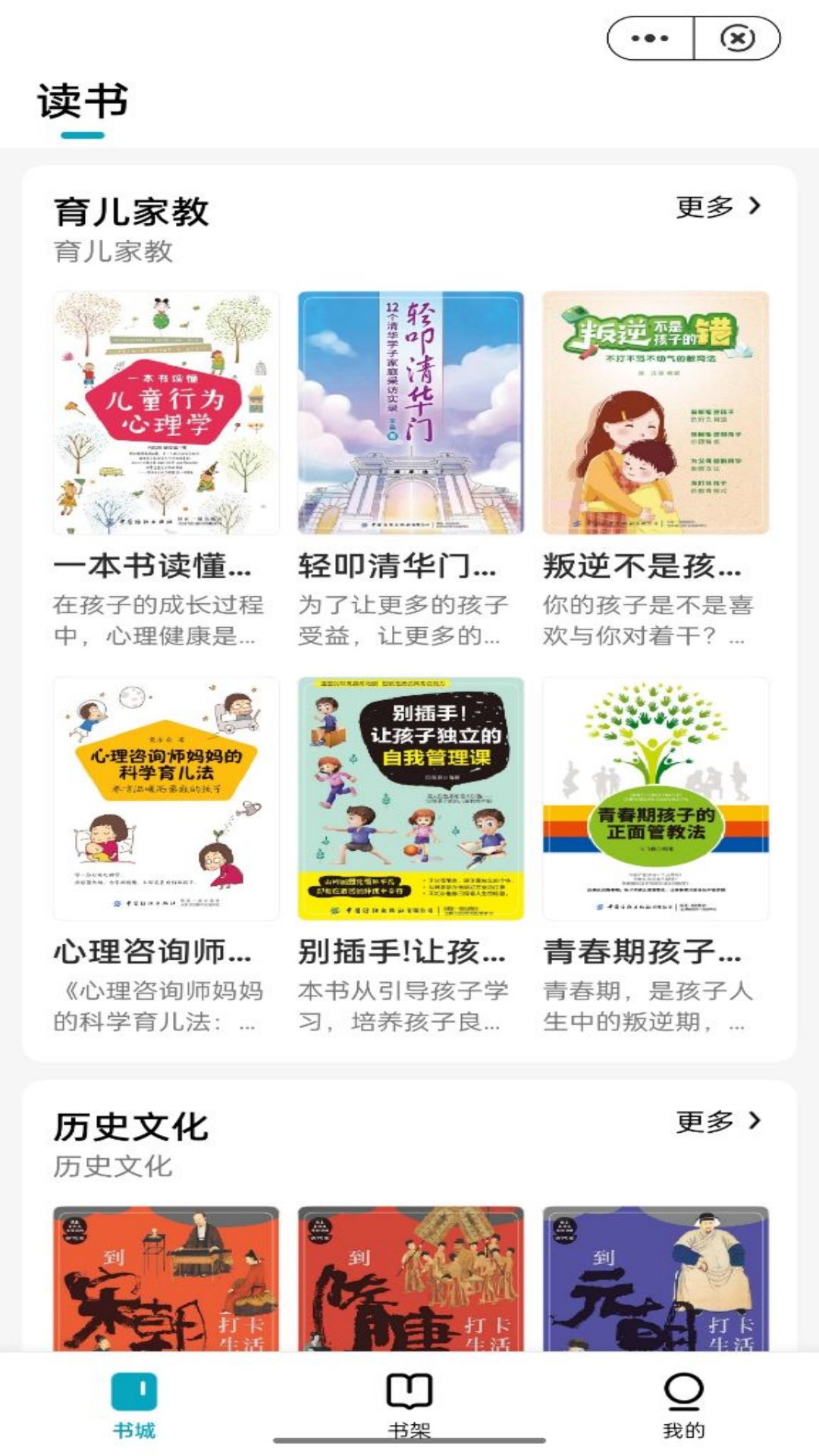Screen dimensions: 819x1456
Task: Select the book 叛逆不是孩子的错
Action: pyautogui.click(x=655, y=413)
